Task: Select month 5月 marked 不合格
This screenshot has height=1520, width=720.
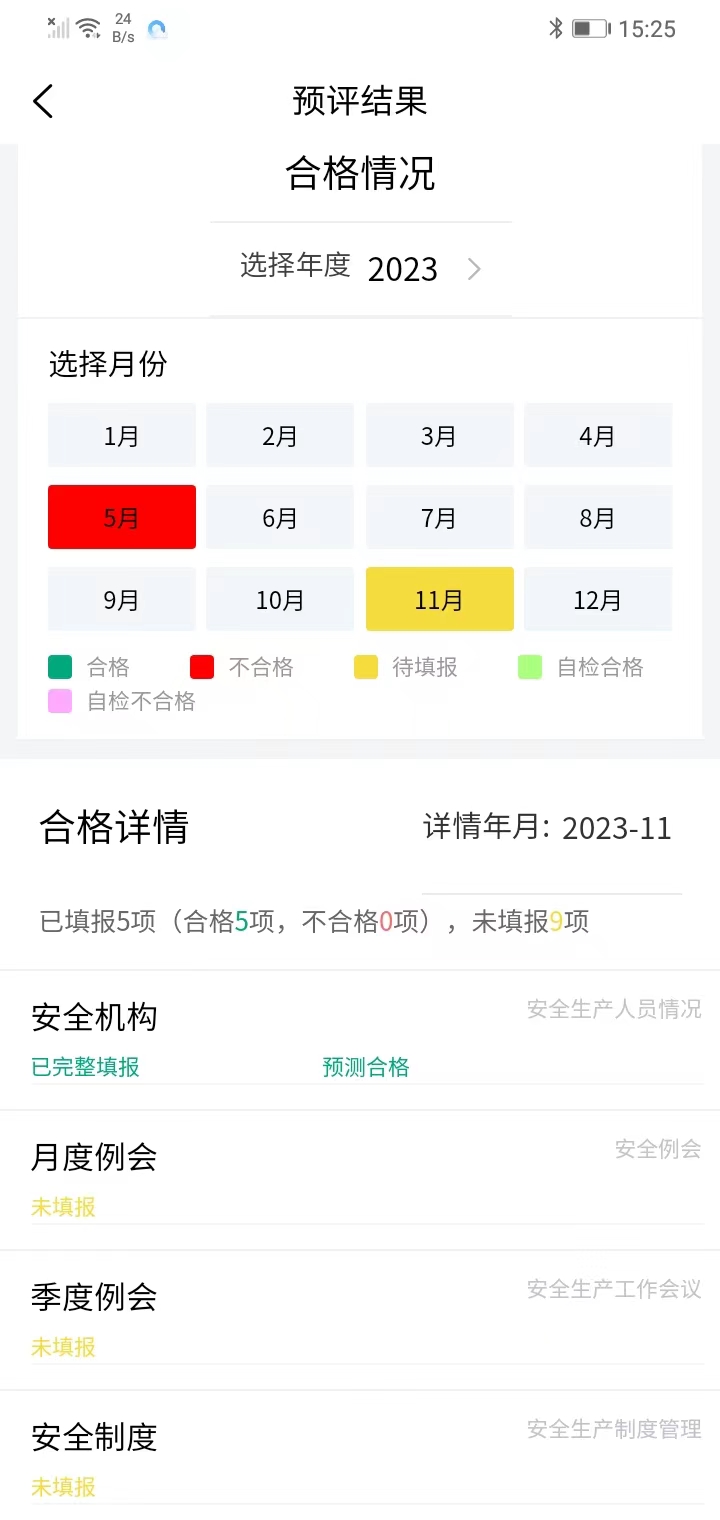Action: click(x=121, y=517)
